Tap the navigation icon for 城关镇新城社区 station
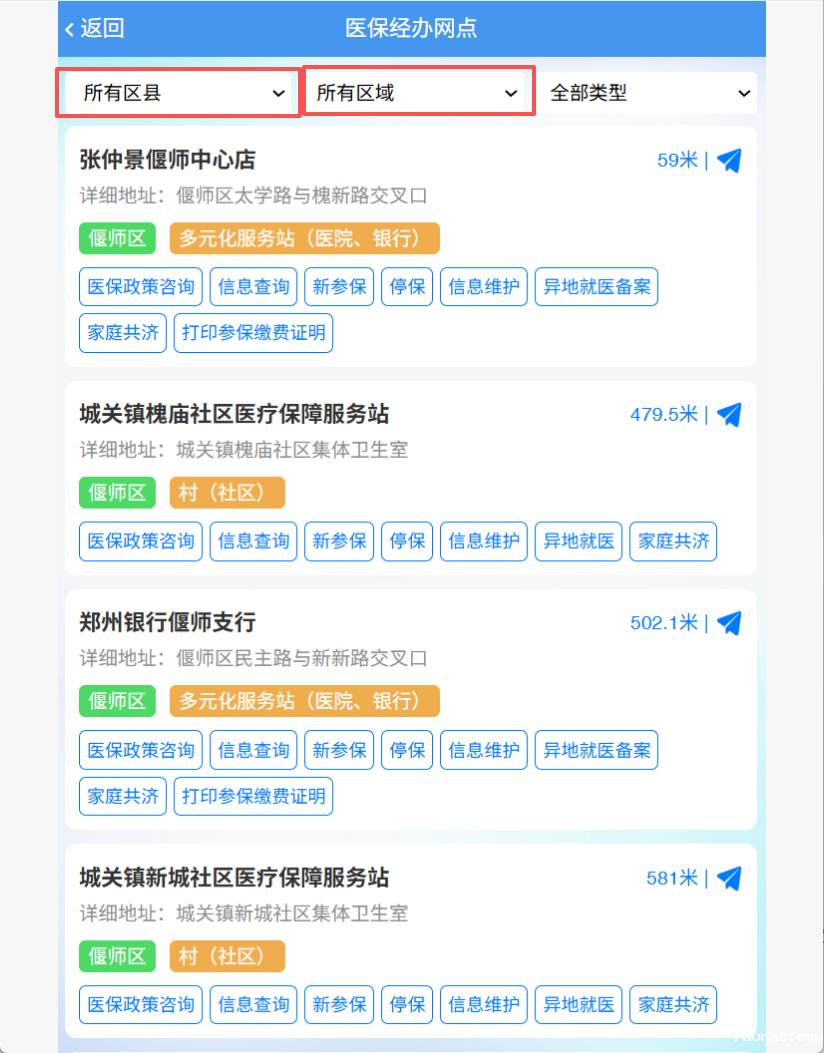Screen dimensions: 824x1053 (x=729, y=877)
